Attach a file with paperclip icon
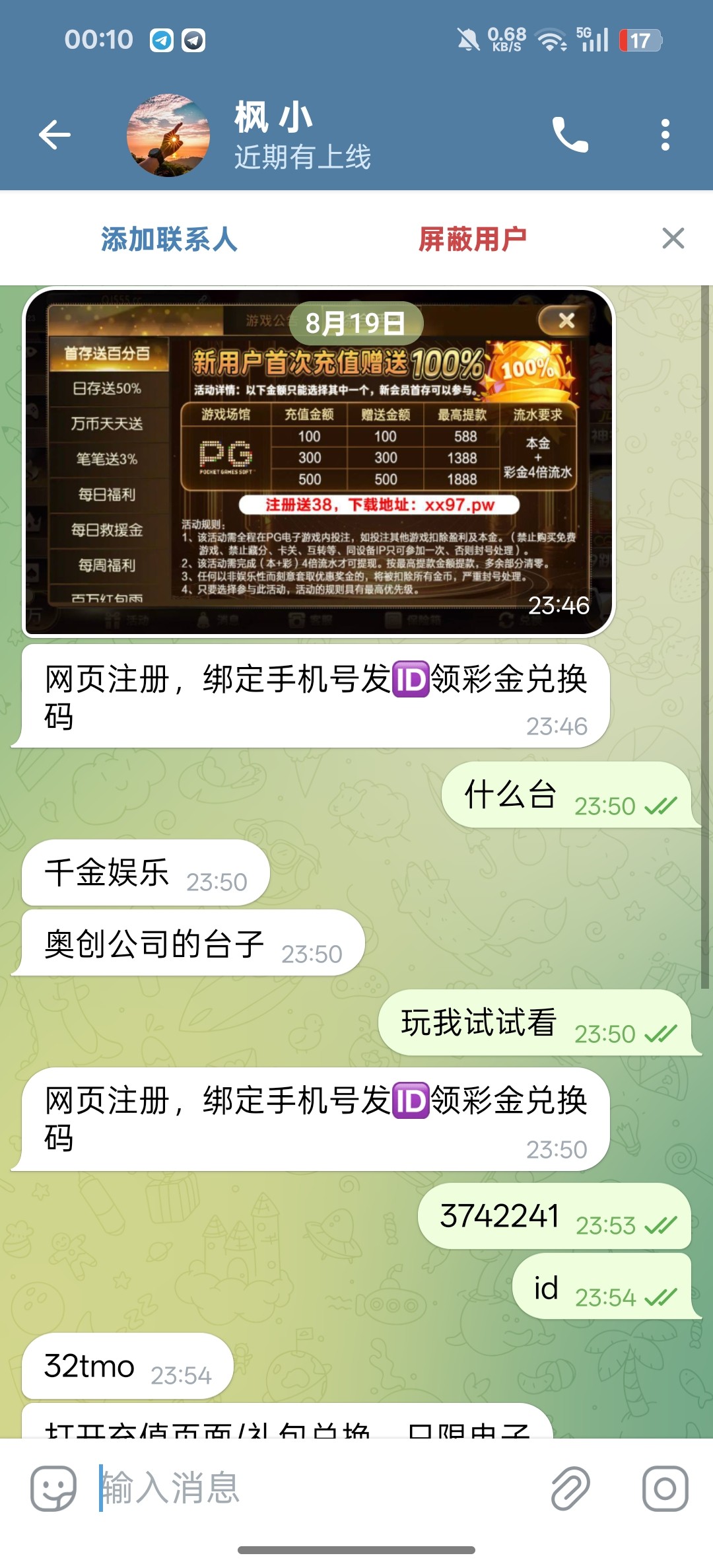The image size is (713, 1568). (x=570, y=1489)
